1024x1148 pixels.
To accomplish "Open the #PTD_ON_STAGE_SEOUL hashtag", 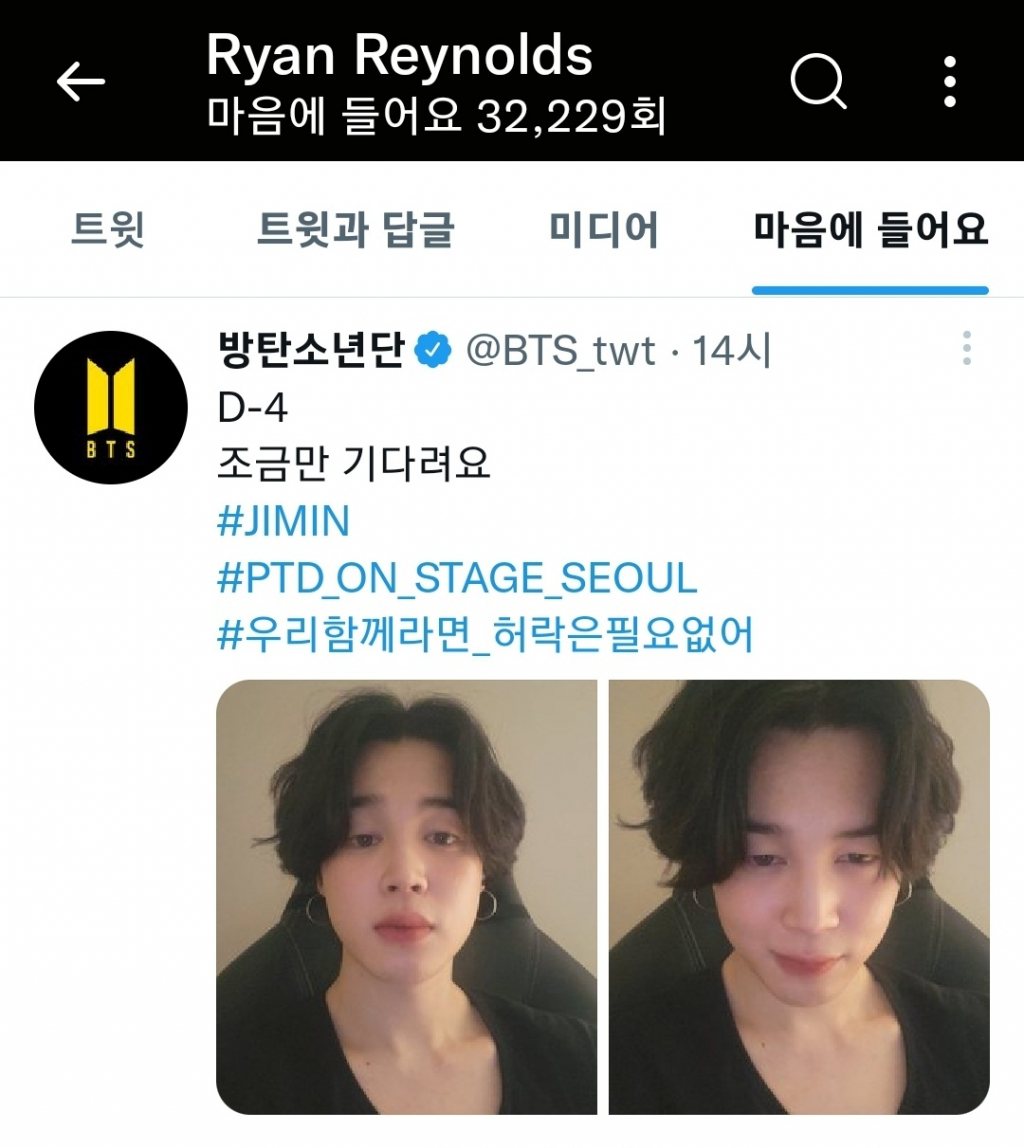I will 457,578.
